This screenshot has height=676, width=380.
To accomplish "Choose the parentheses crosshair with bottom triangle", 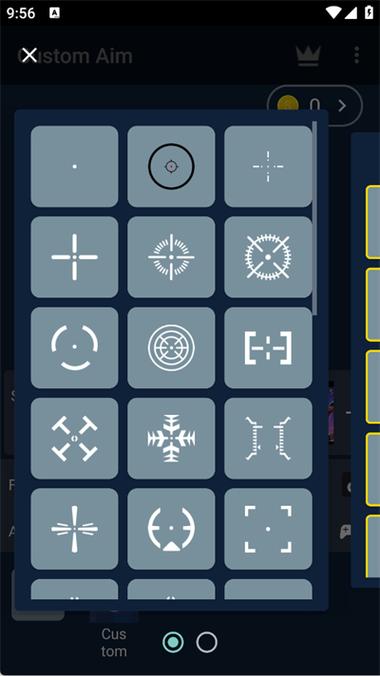I will tap(171, 529).
